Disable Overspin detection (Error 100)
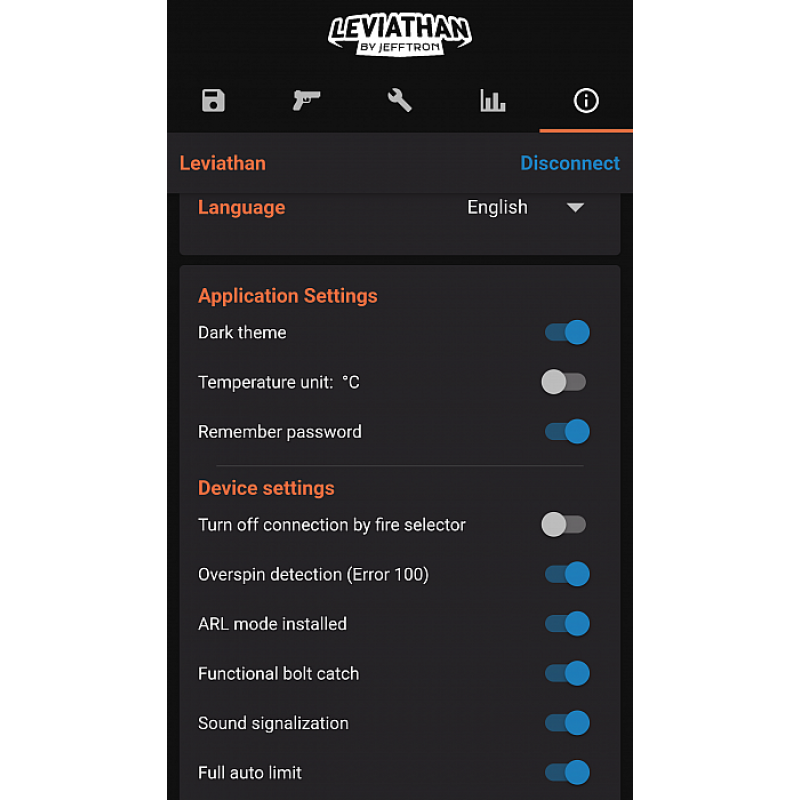Image resolution: width=800 pixels, height=800 pixels. coord(567,574)
